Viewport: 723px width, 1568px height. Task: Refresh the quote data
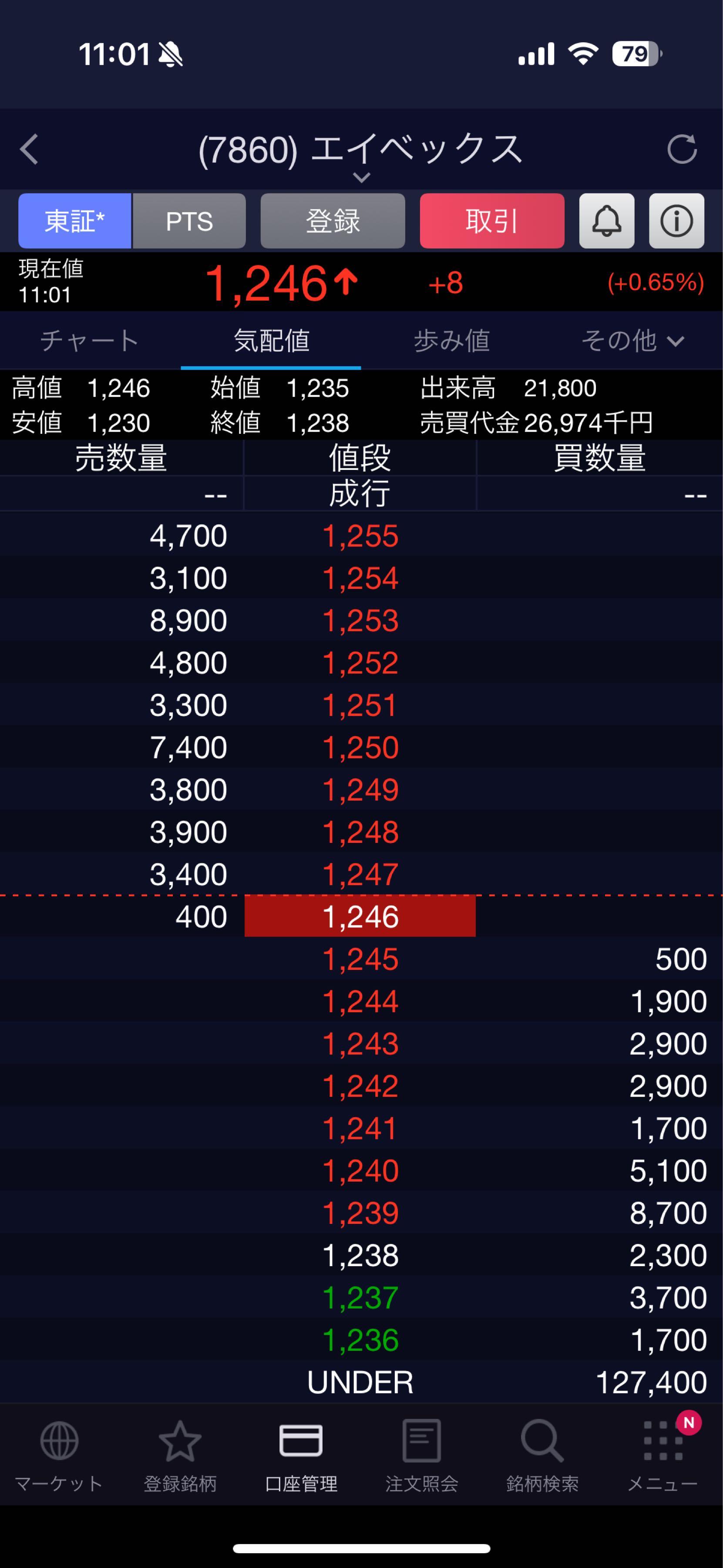pos(682,149)
